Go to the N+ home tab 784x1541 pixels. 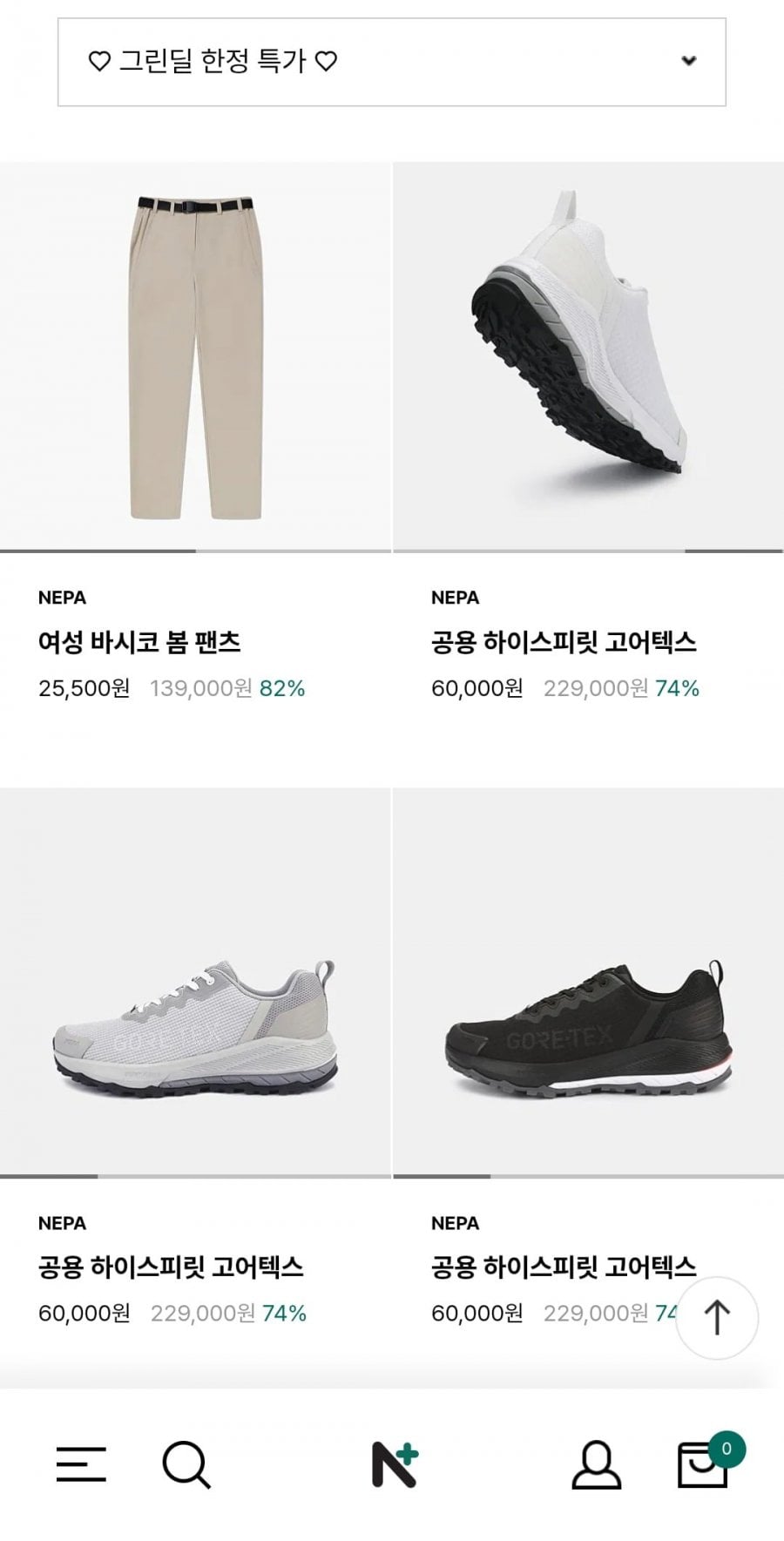(x=395, y=1464)
